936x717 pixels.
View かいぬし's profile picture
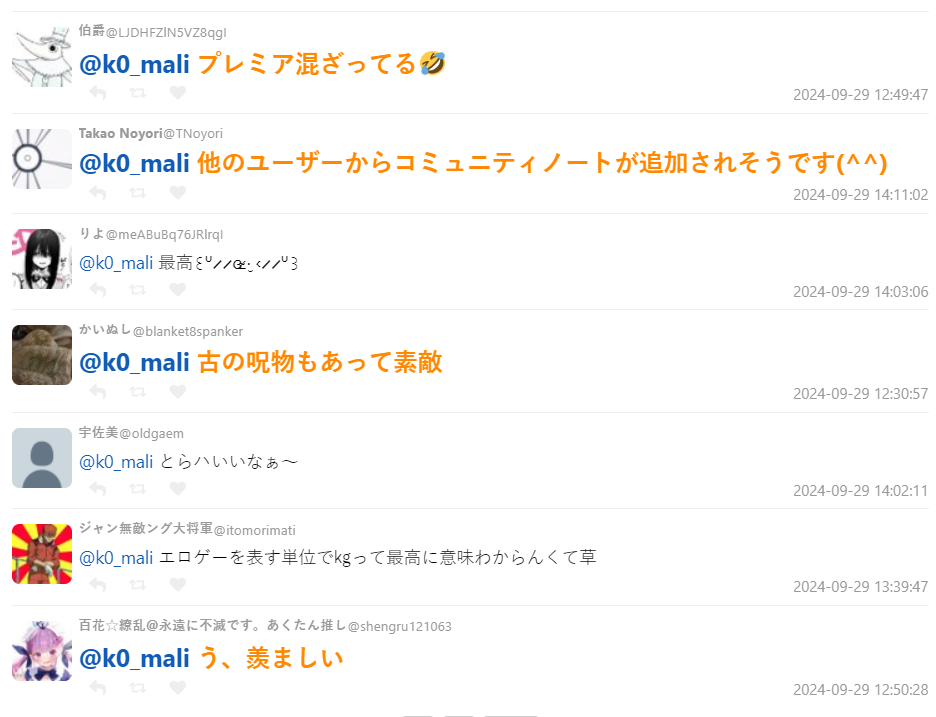click(x=42, y=355)
